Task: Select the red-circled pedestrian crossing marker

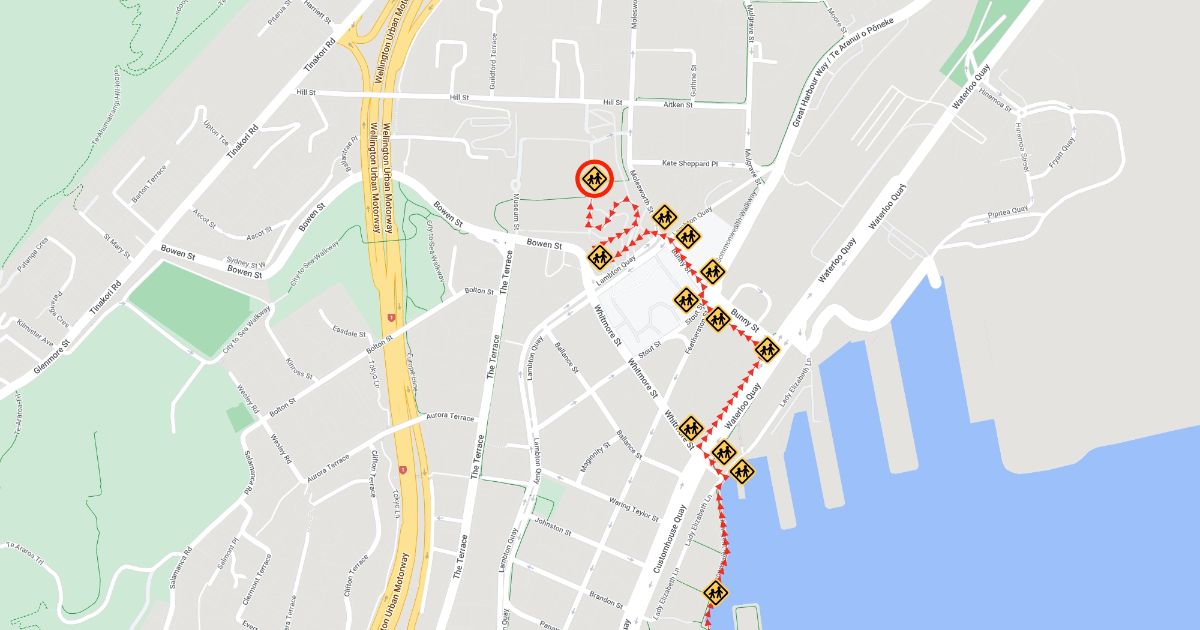Action: point(594,179)
